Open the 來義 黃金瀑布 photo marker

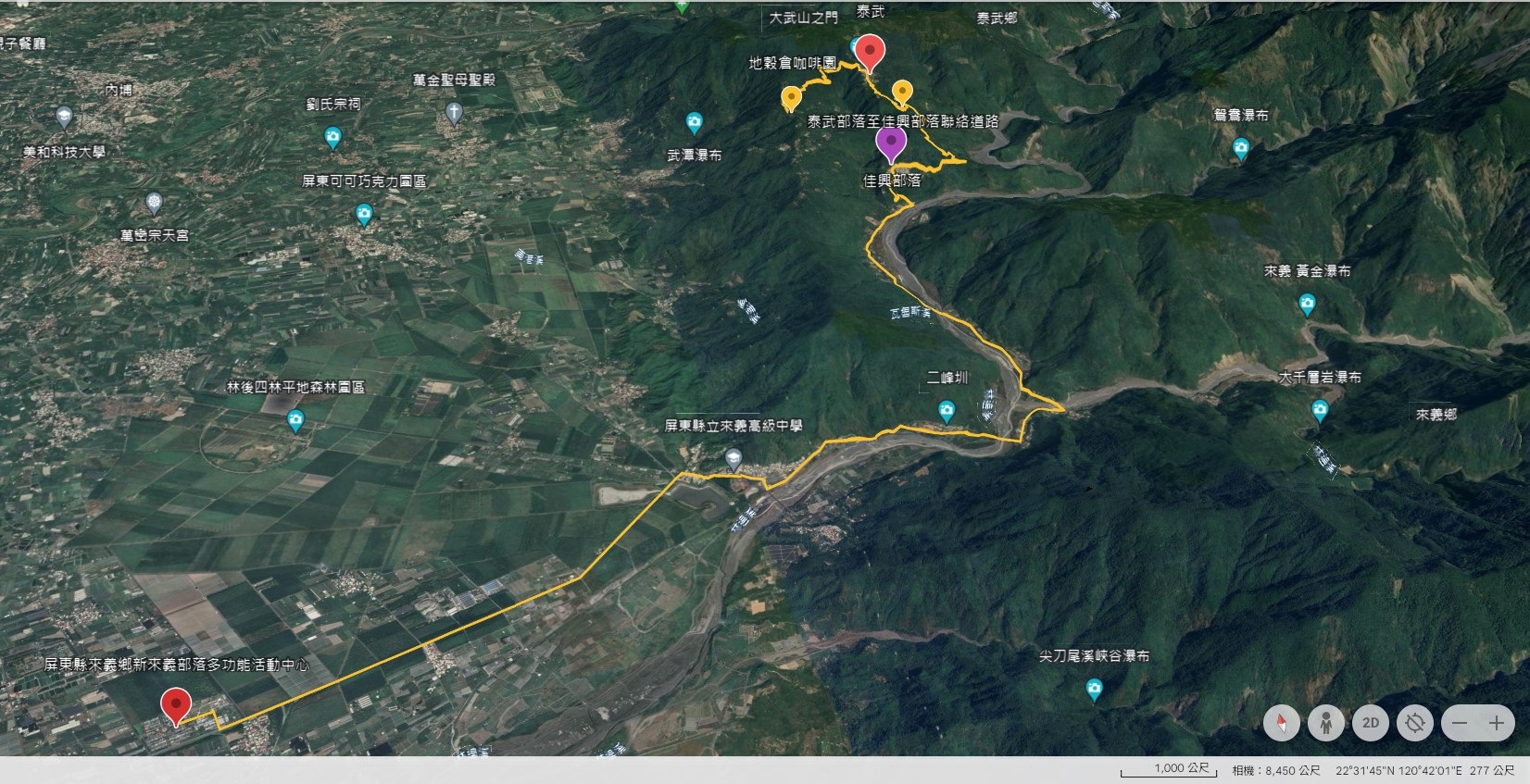[x=1307, y=303]
